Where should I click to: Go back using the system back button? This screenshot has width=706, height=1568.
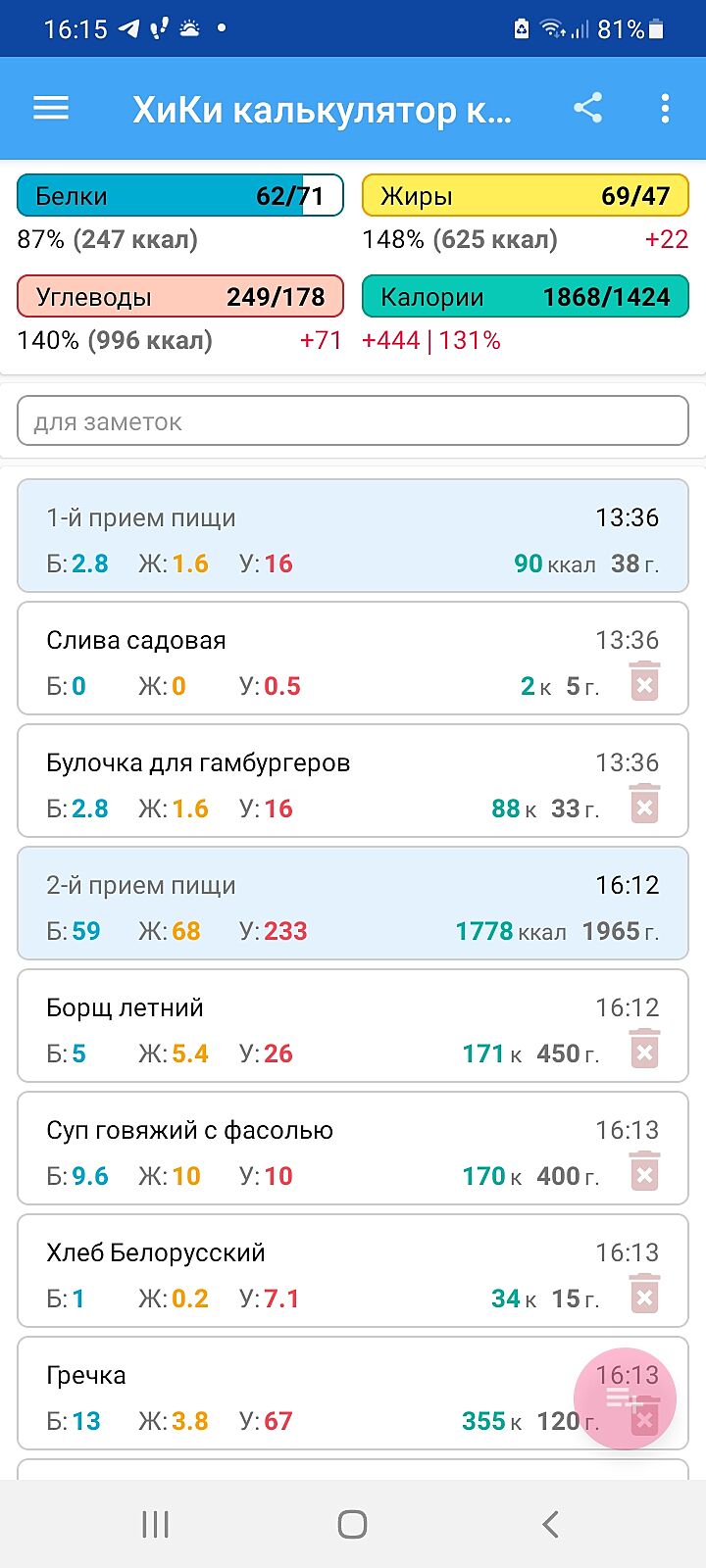(550, 1524)
